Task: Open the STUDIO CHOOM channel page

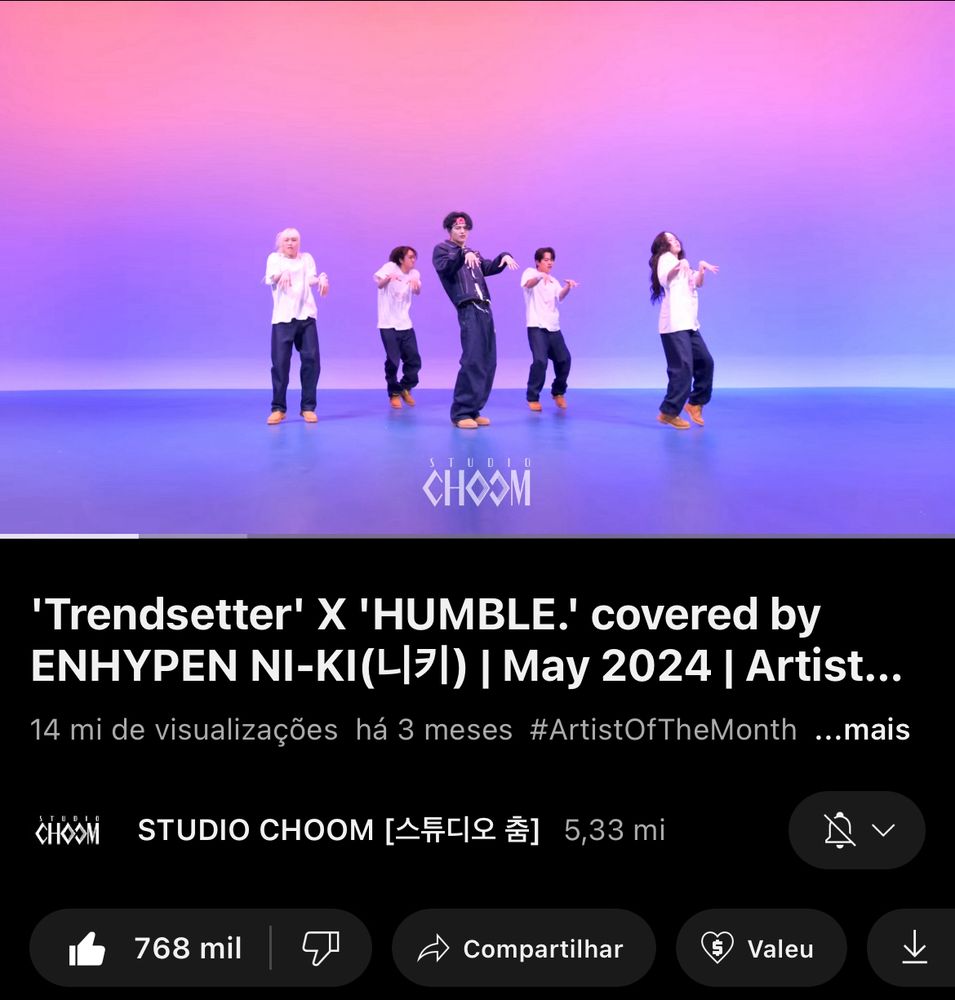Action: [338, 830]
